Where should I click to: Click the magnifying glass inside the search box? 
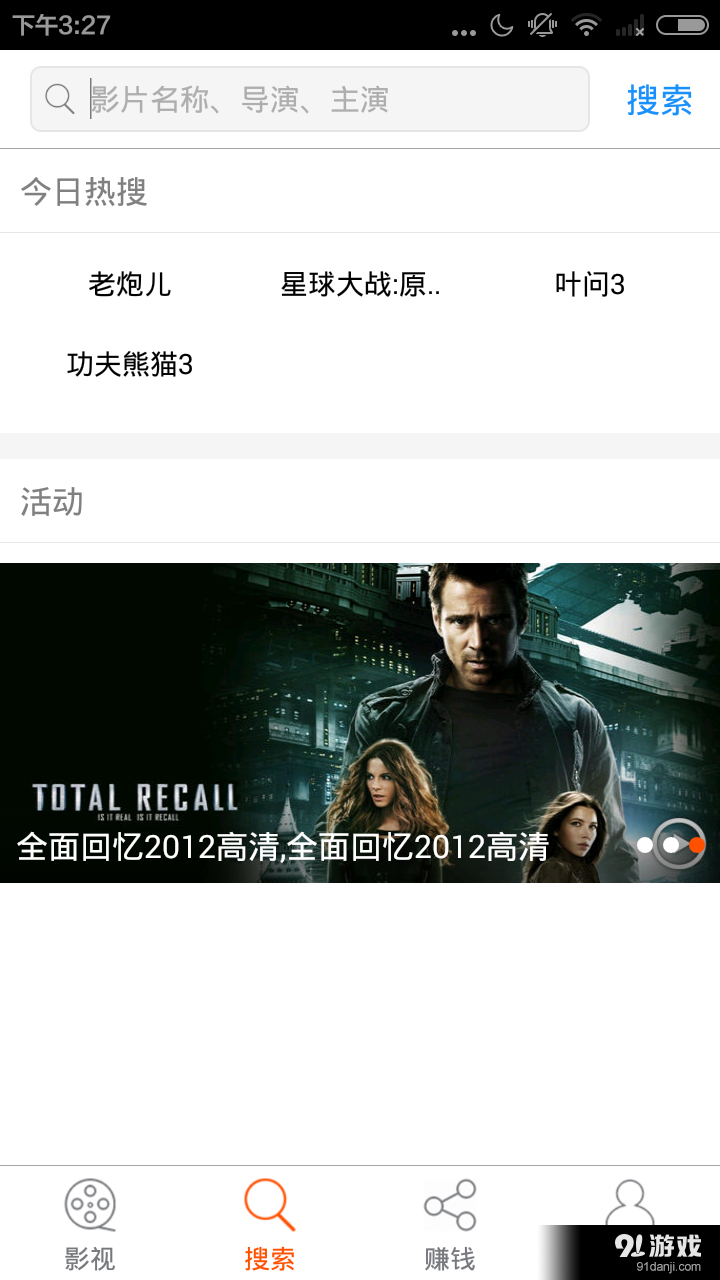tap(58, 98)
